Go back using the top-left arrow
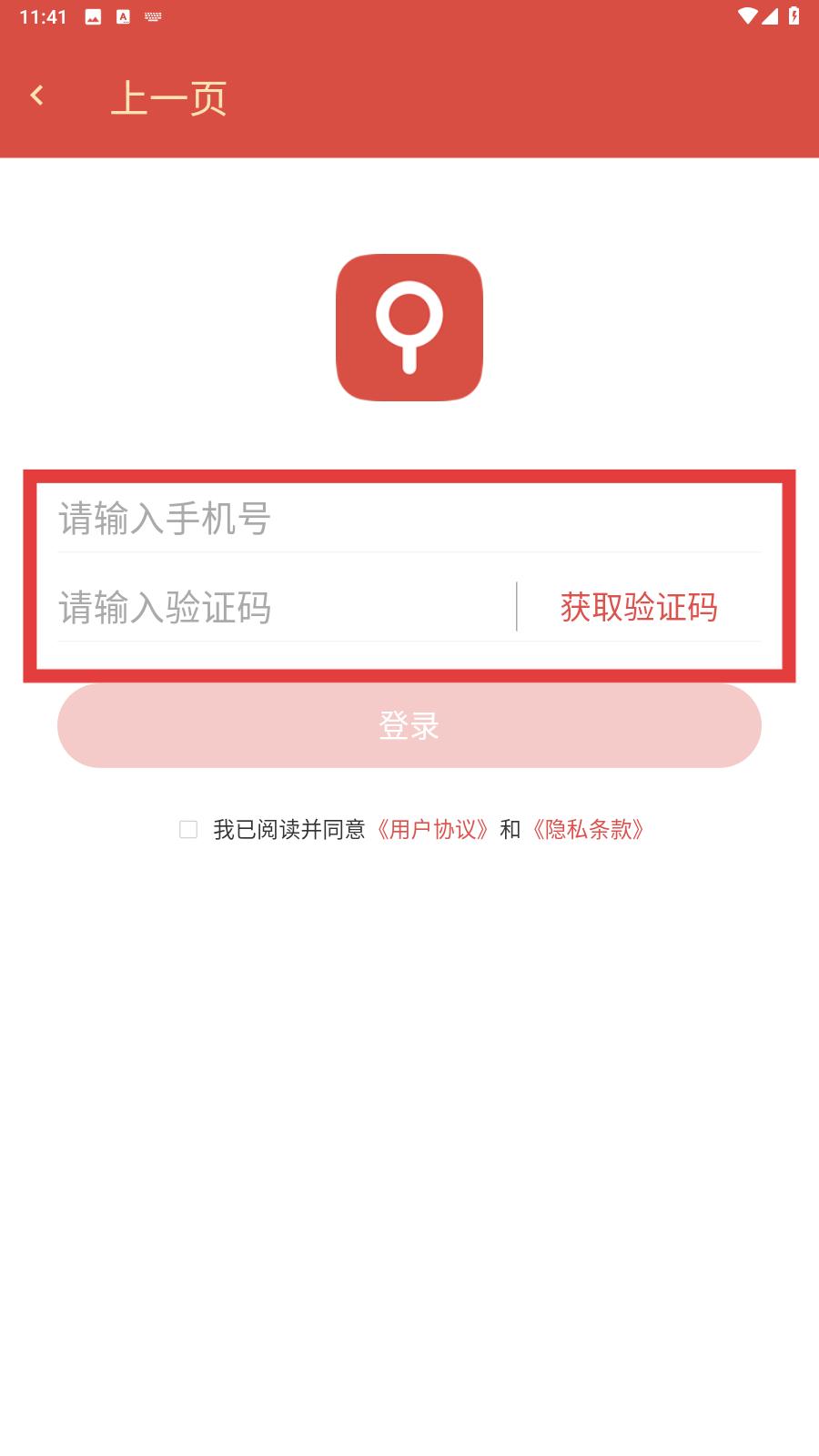The image size is (819, 1456). click(37, 96)
